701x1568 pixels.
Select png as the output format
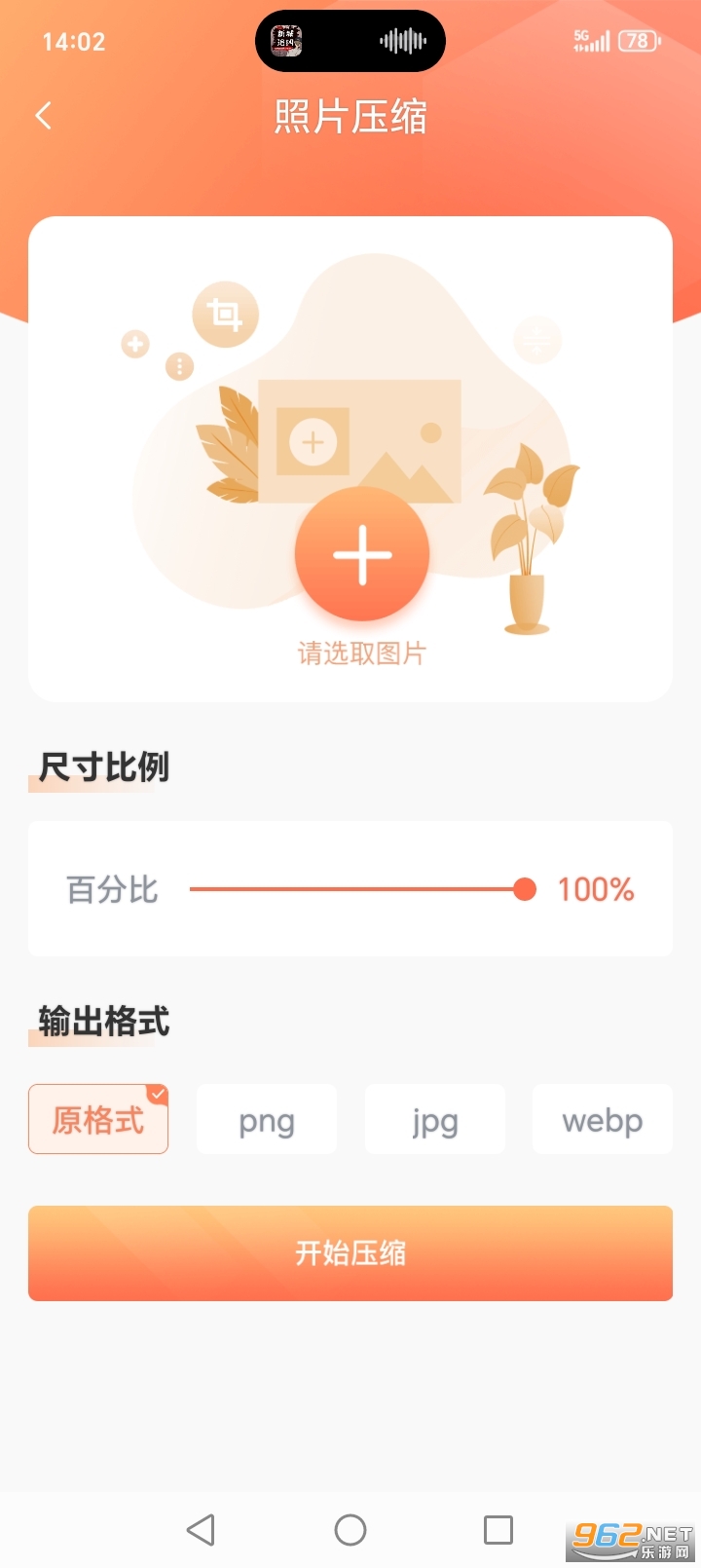pos(266,1119)
